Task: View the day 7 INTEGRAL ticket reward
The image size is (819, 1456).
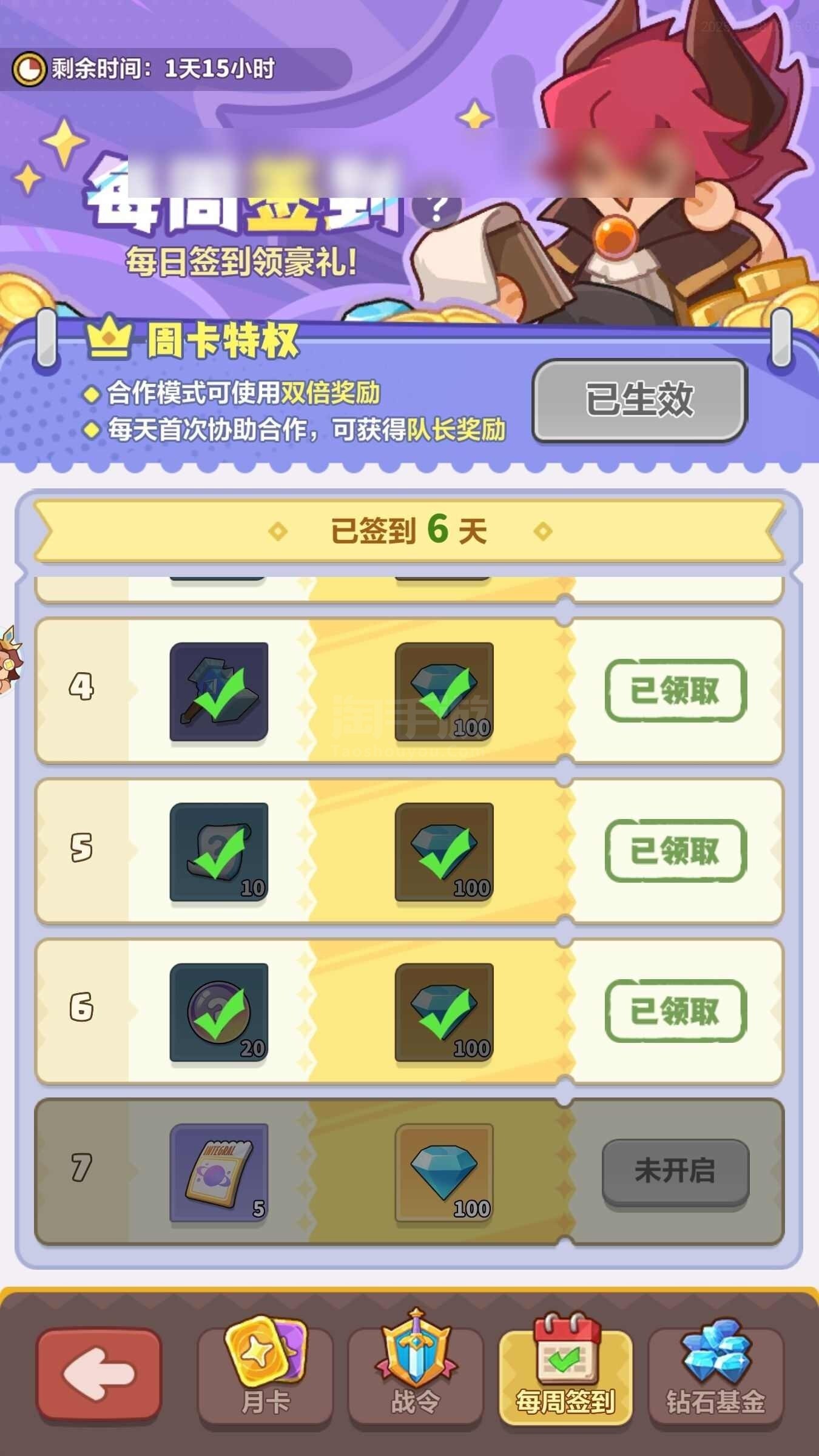Action: pos(219,1173)
